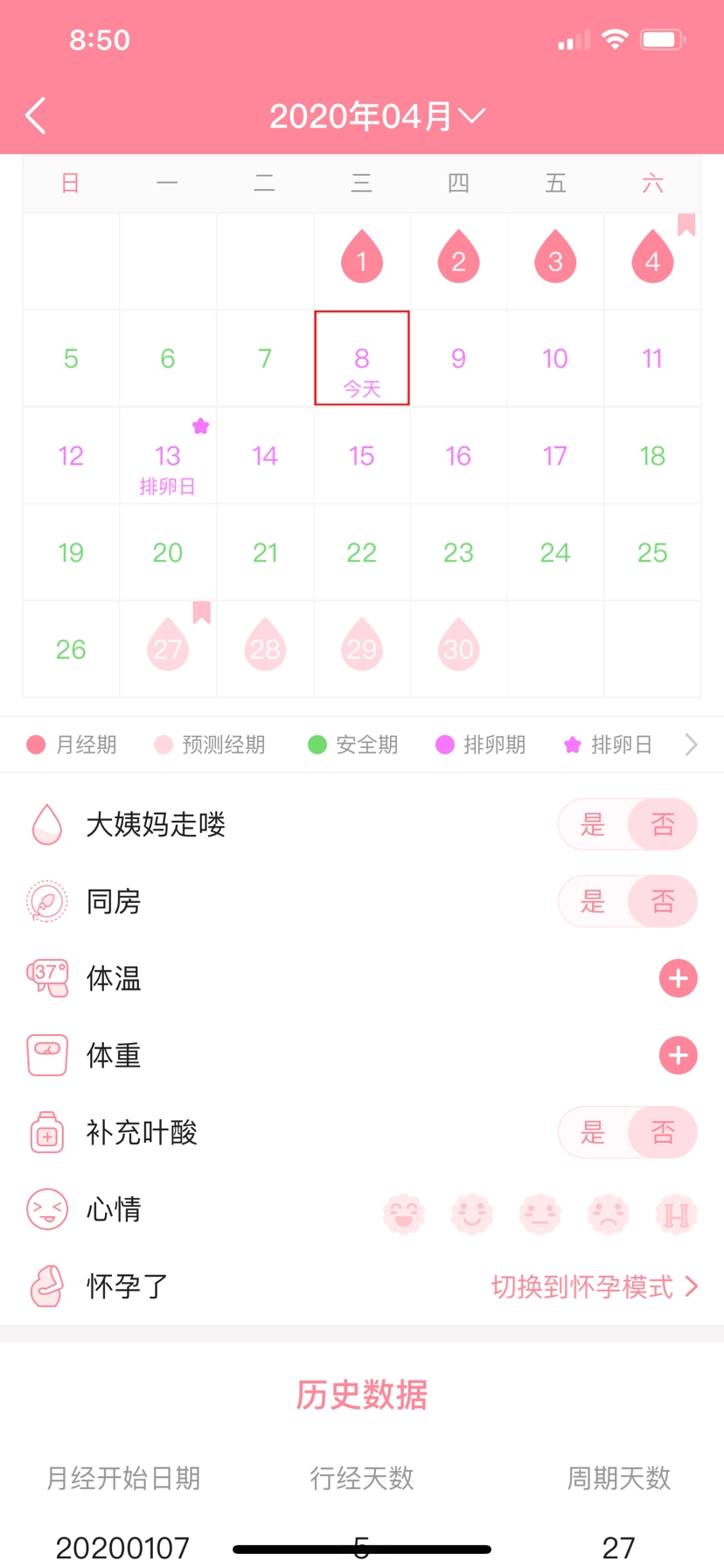
Task: Add a 体重 weight record
Action: 678,1055
